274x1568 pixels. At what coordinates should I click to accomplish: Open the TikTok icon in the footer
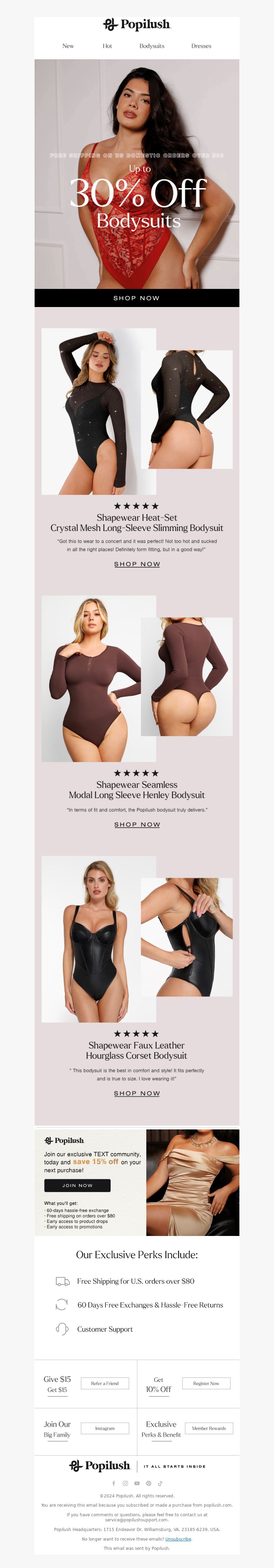[160, 1483]
